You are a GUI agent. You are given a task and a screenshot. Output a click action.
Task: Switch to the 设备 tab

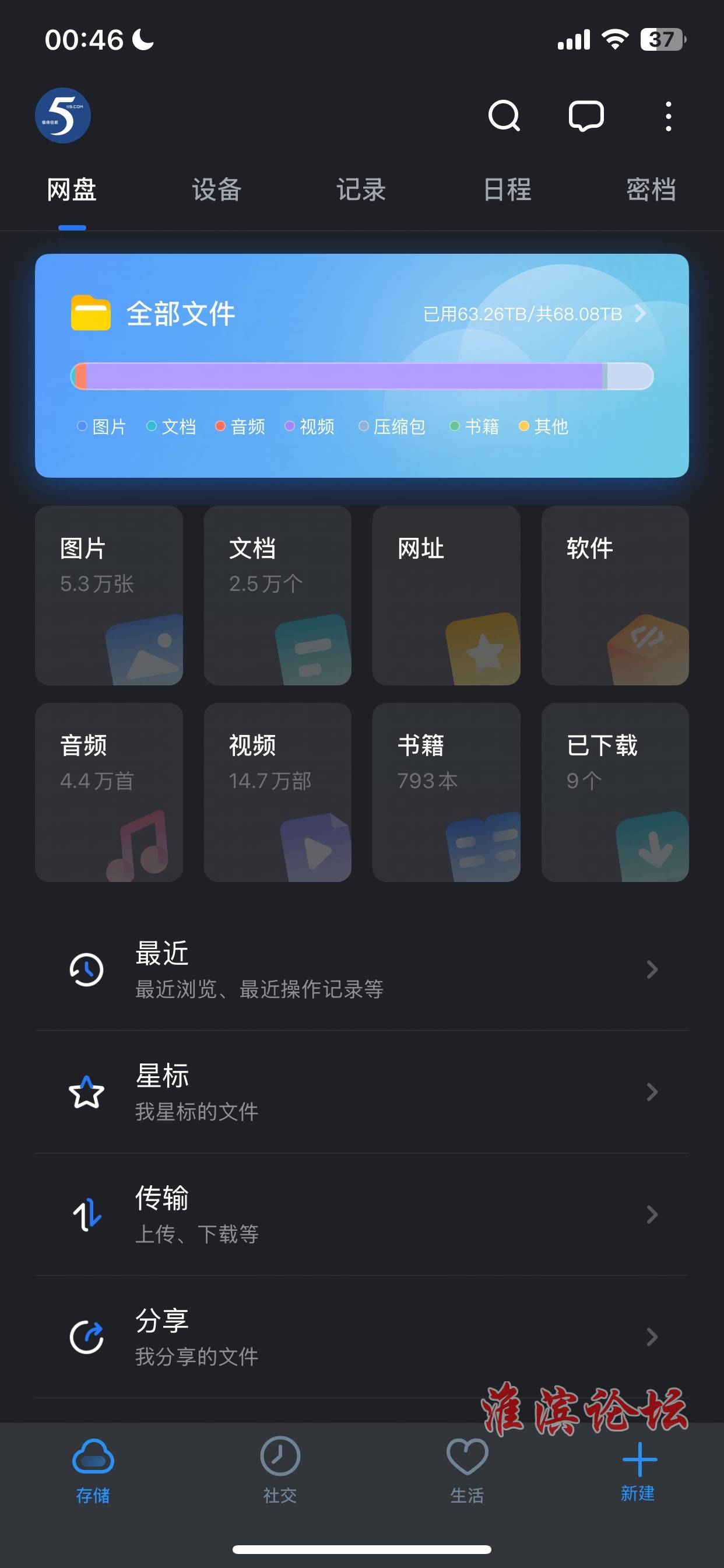217,190
